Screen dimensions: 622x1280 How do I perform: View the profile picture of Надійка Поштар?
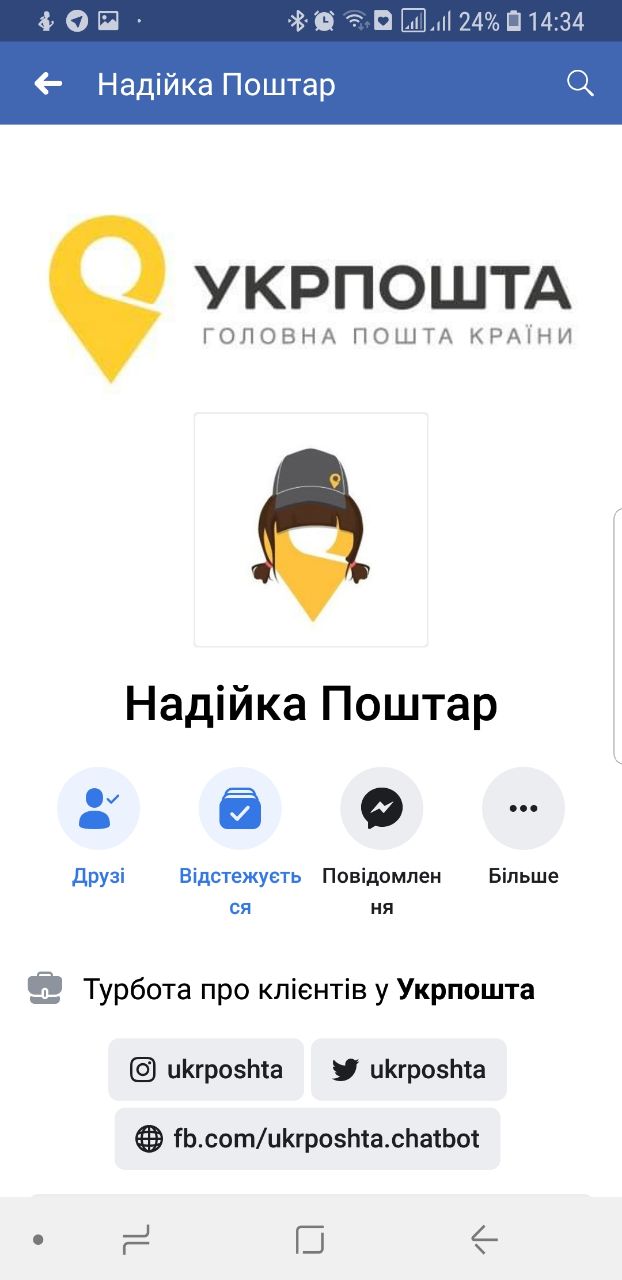[x=310, y=530]
